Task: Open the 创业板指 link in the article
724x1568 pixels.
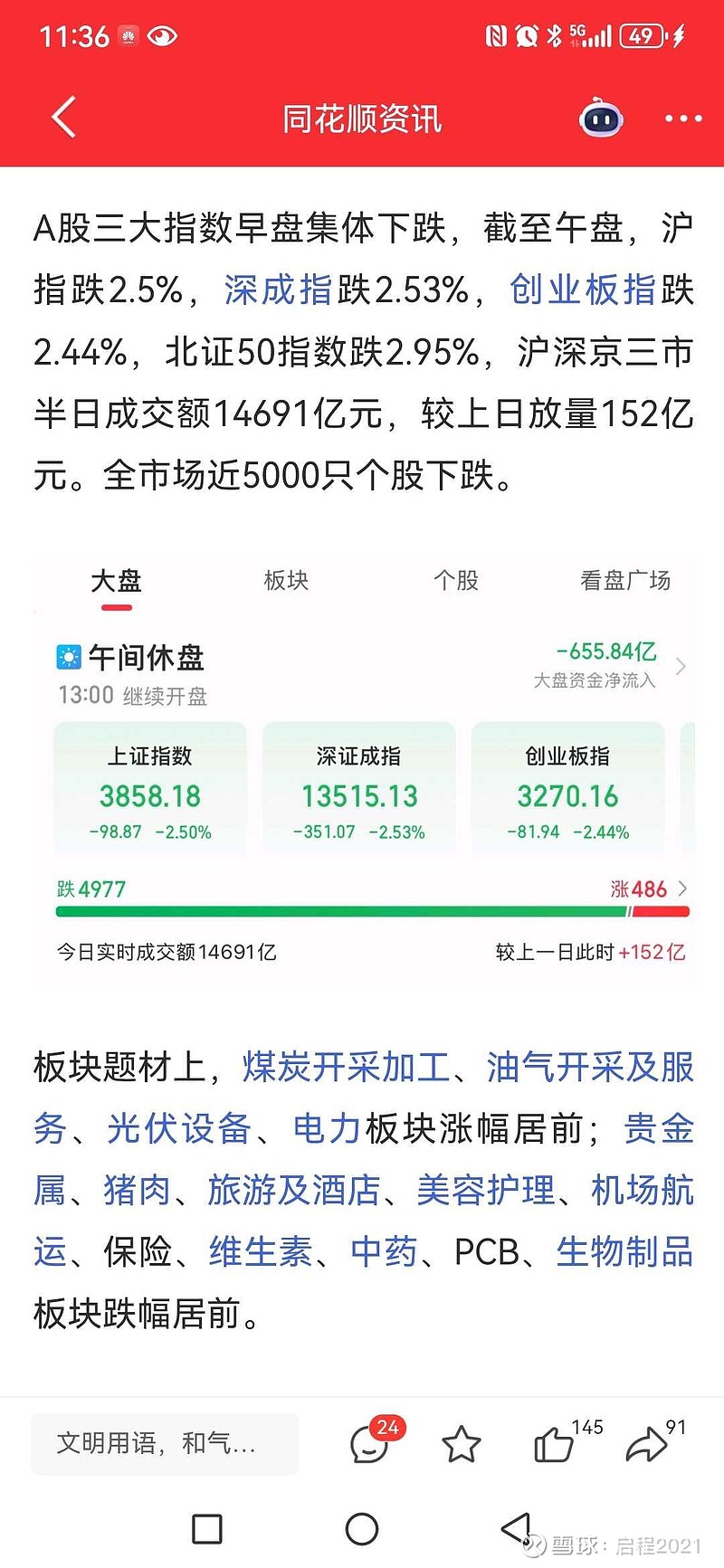Action: [x=584, y=290]
